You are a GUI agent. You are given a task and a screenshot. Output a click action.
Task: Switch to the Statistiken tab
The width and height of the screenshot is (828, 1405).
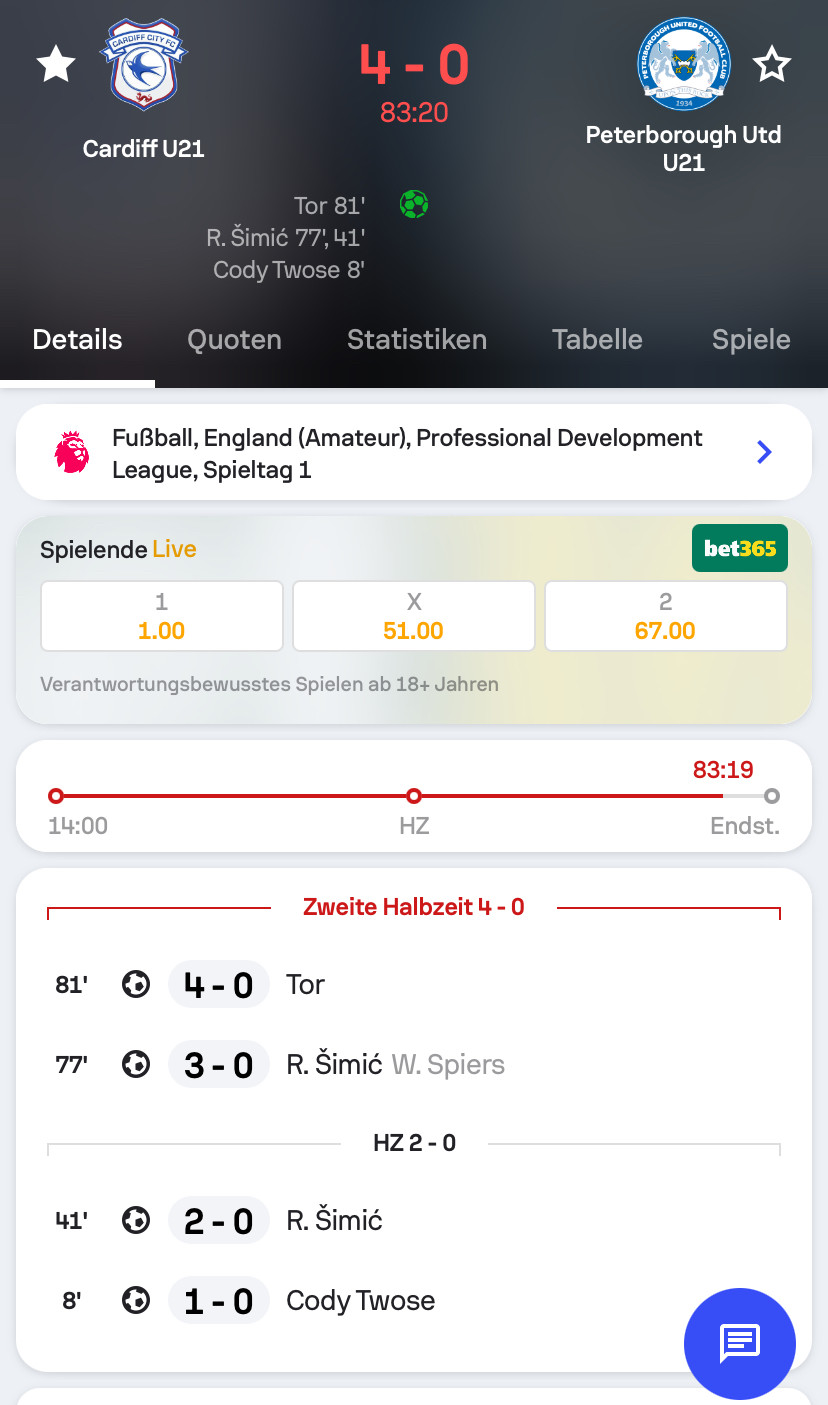tap(417, 340)
